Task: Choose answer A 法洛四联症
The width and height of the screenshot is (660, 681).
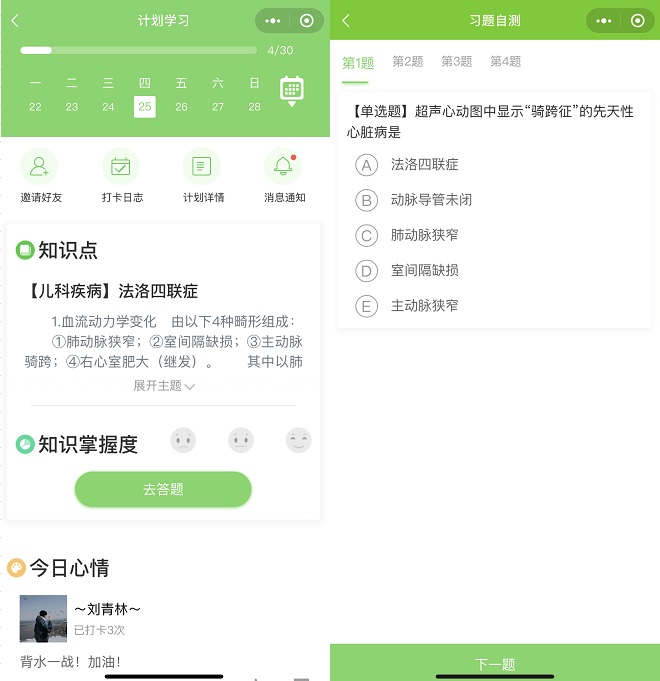Action: tap(367, 165)
